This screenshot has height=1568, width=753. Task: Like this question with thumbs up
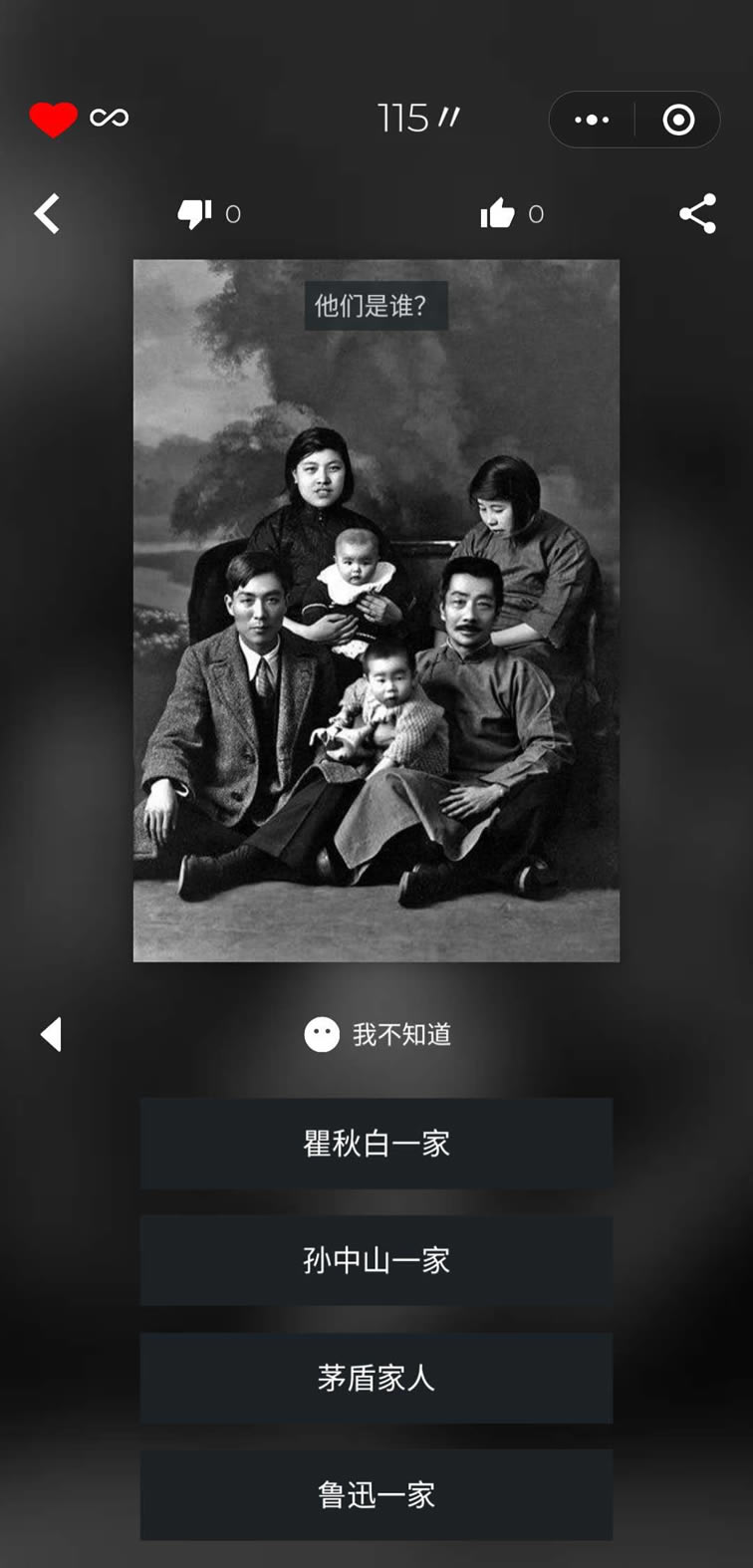pos(497,213)
